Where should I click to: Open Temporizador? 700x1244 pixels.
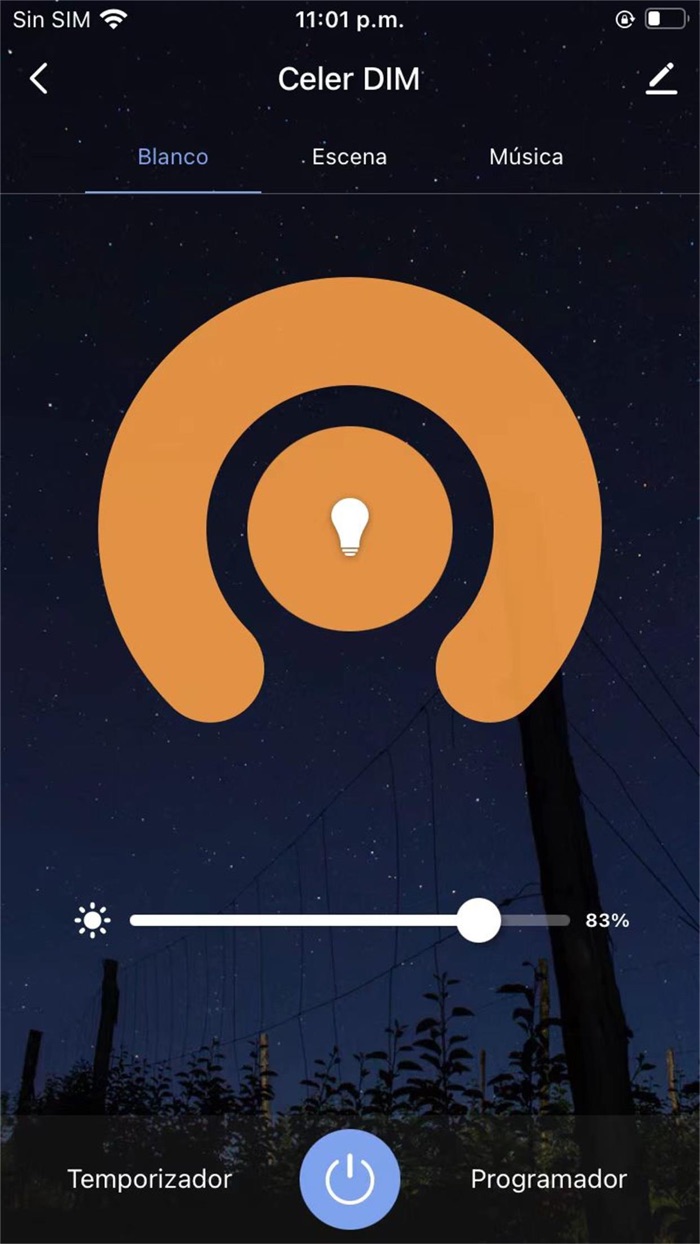150,1179
